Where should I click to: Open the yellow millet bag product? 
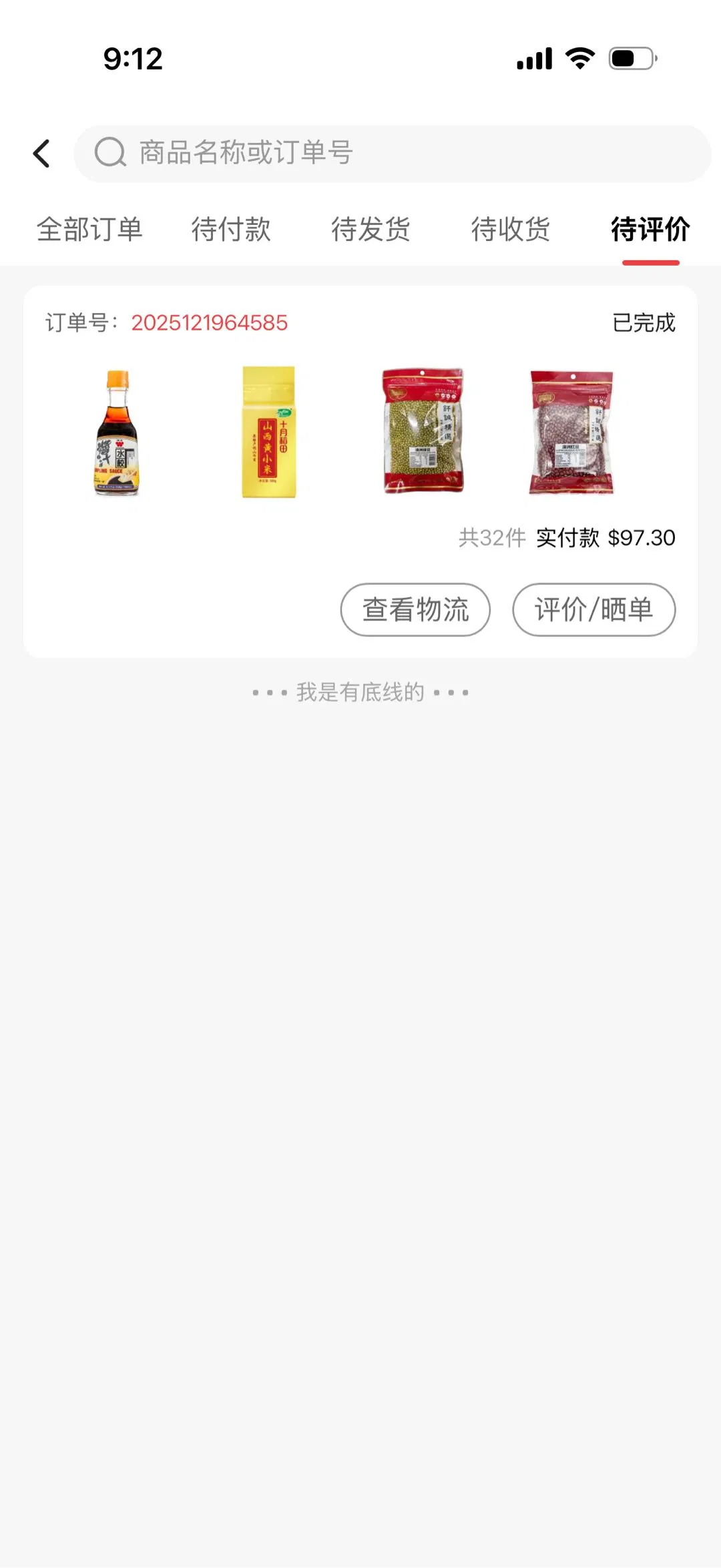point(268,433)
